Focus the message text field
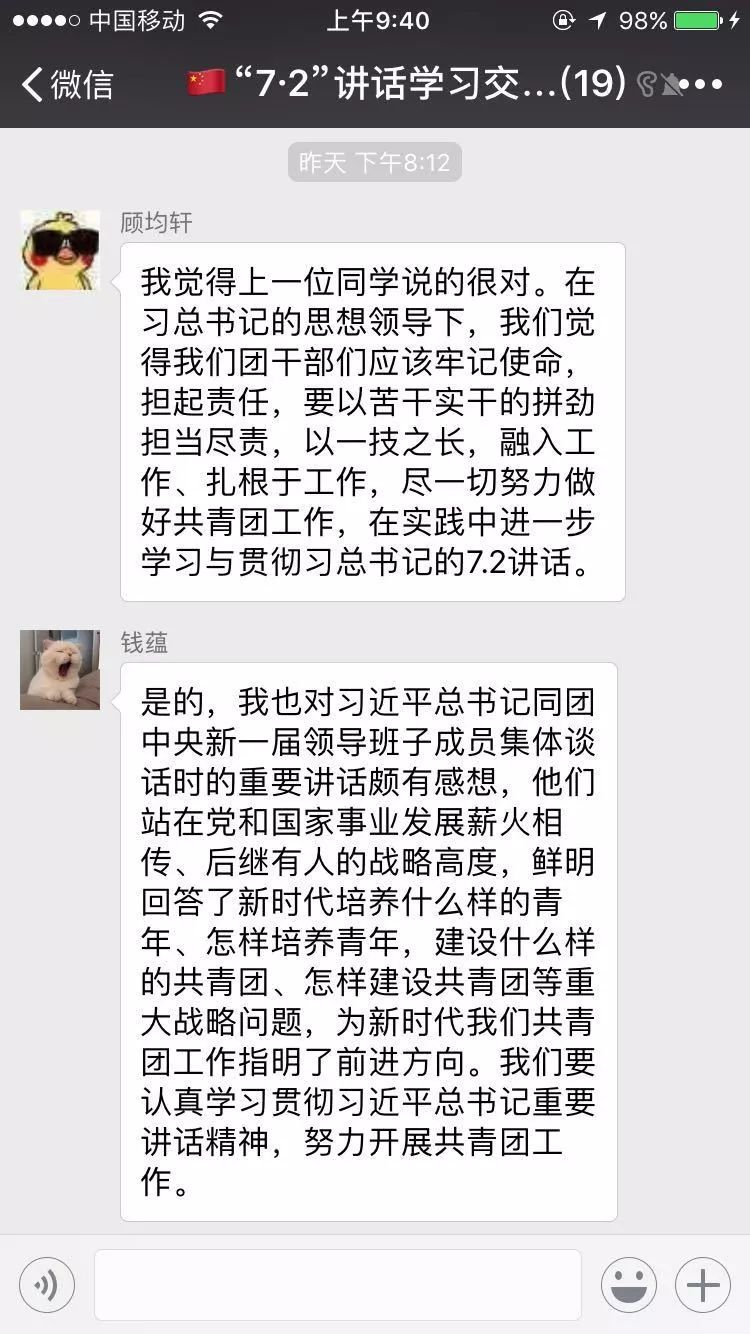750x1334 pixels. [338, 1285]
